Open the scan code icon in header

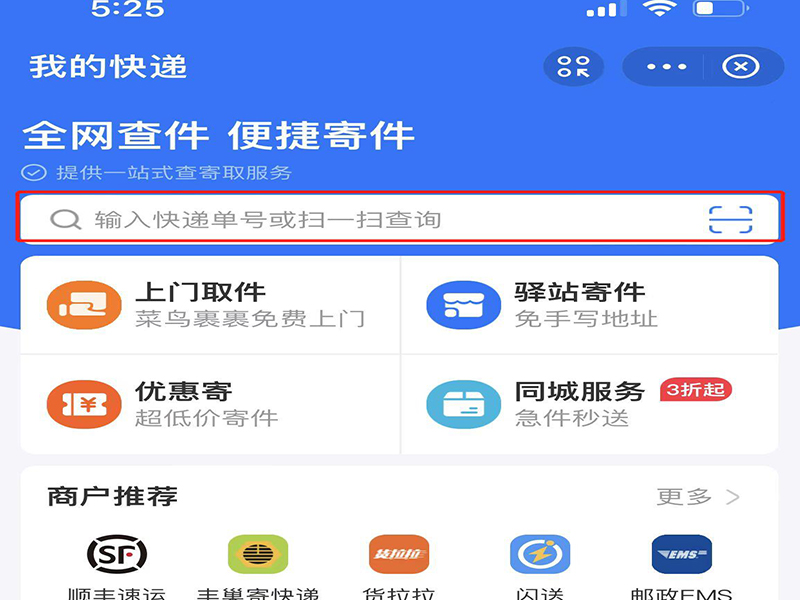point(573,67)
